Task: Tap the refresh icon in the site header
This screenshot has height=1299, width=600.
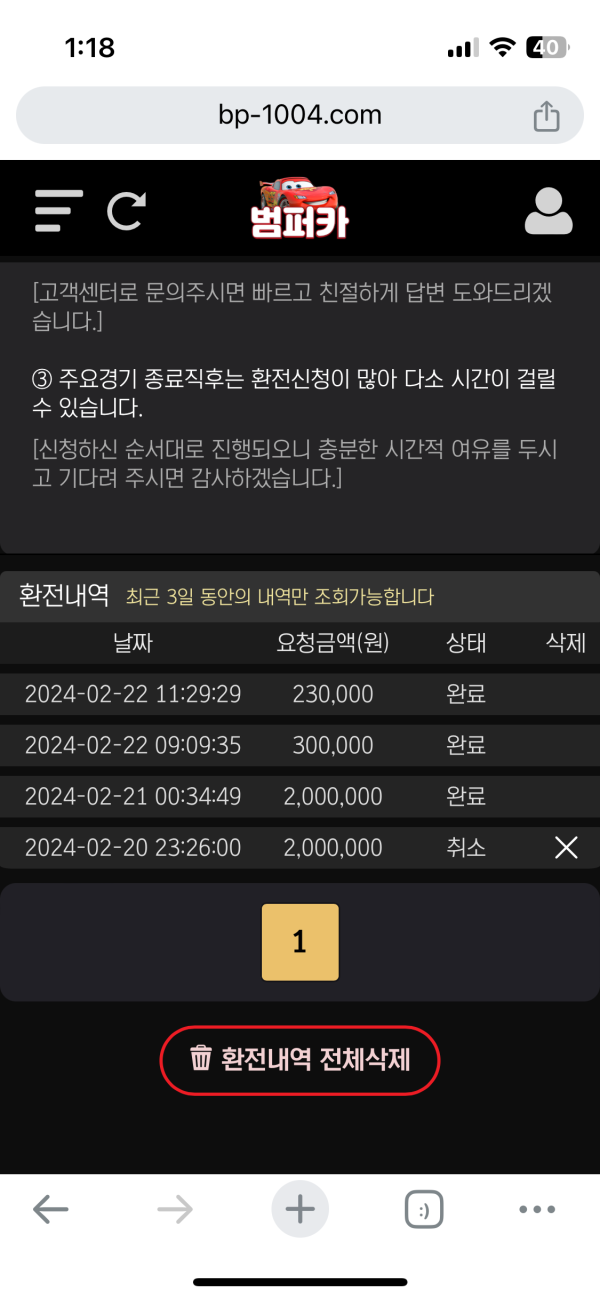Action: [127, 211]
